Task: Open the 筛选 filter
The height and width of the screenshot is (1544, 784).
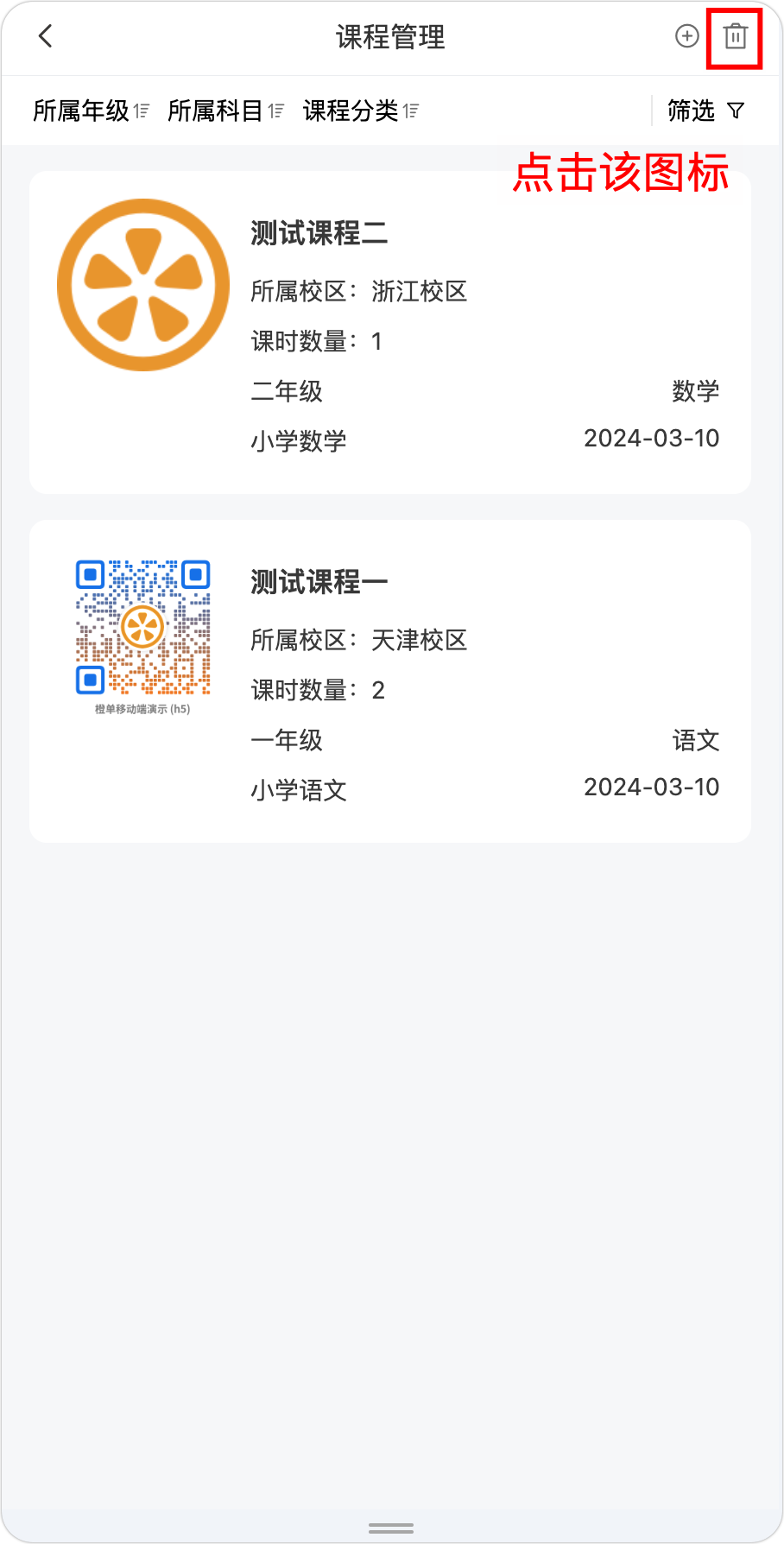Action: (705, 111)
